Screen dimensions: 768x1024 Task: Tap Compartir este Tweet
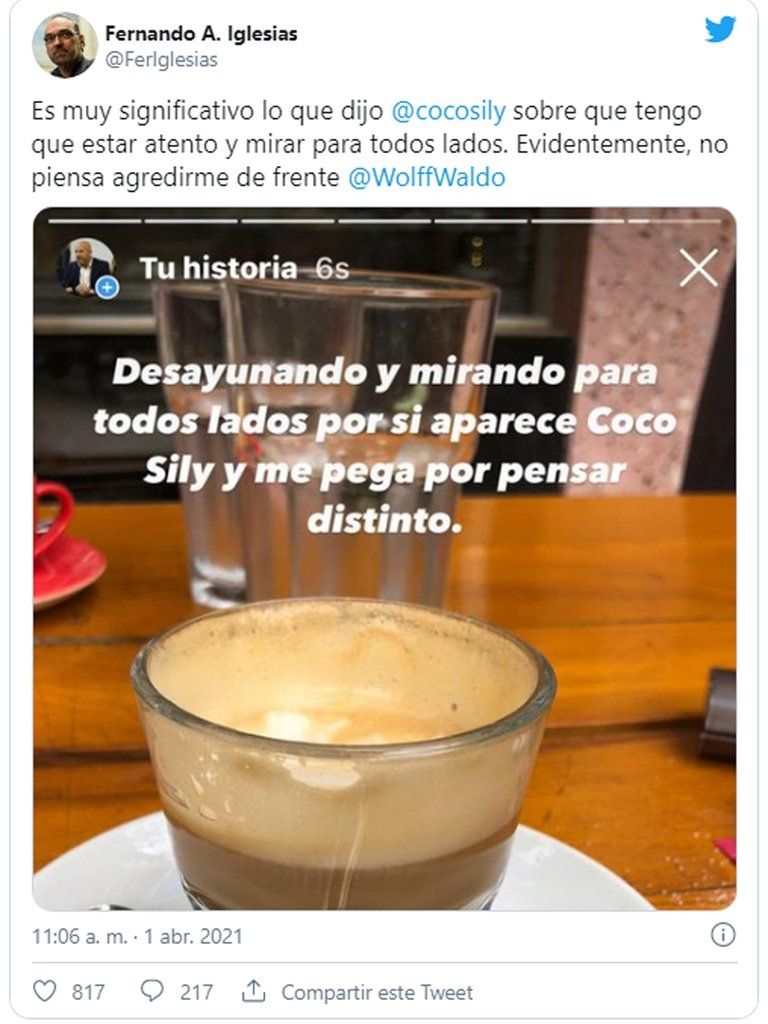[358, 992]
